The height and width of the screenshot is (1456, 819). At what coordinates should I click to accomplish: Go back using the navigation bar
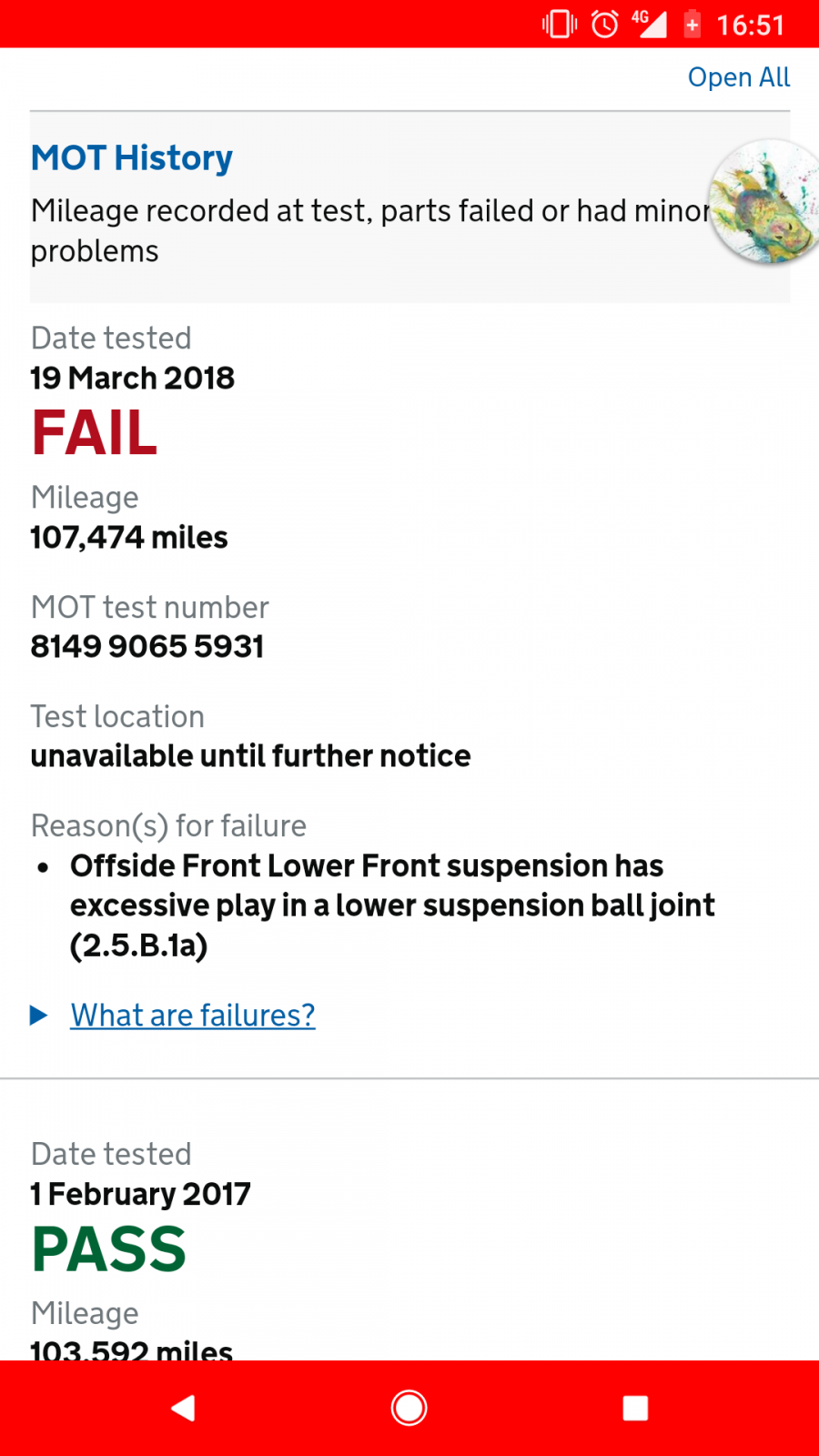tap(183, 1408)
